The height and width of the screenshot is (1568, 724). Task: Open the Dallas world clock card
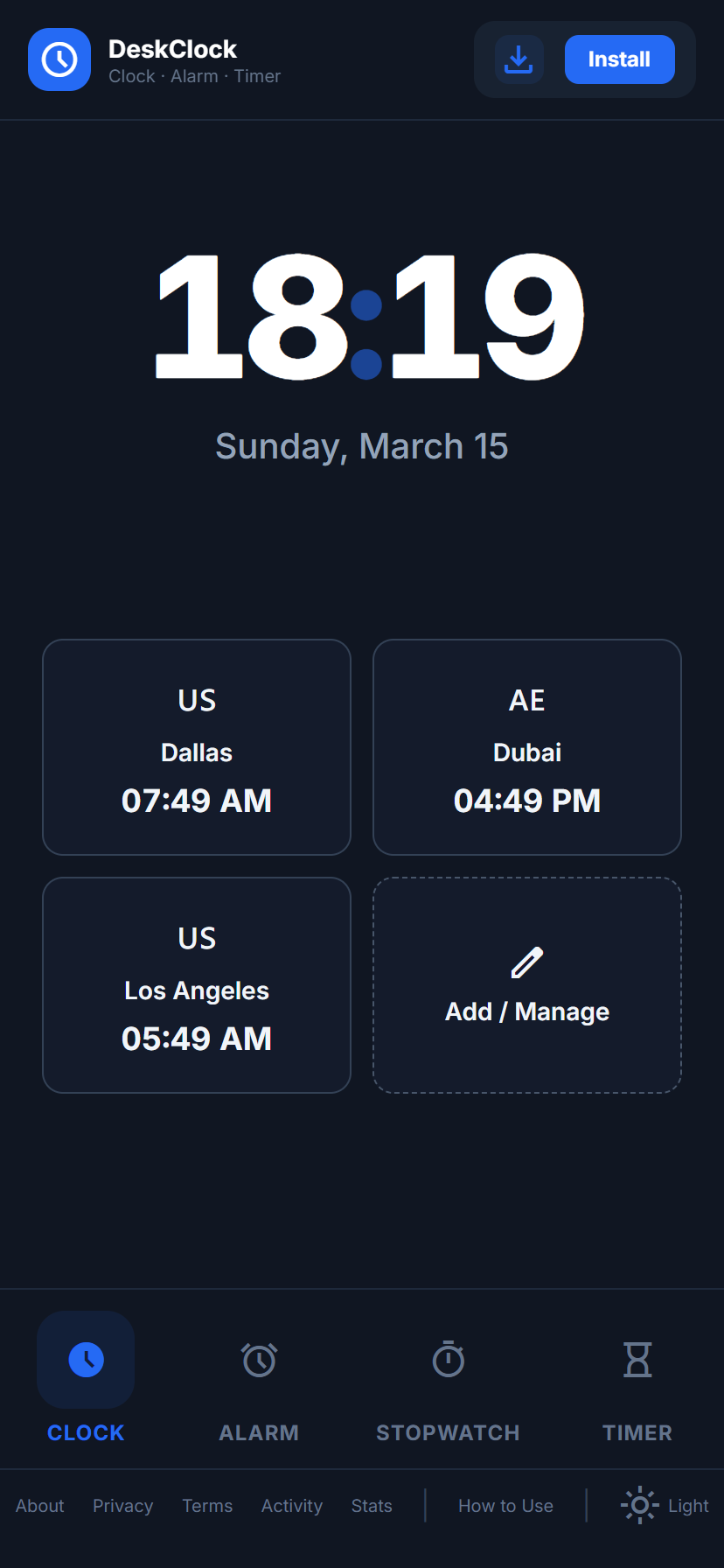[197, 747]
